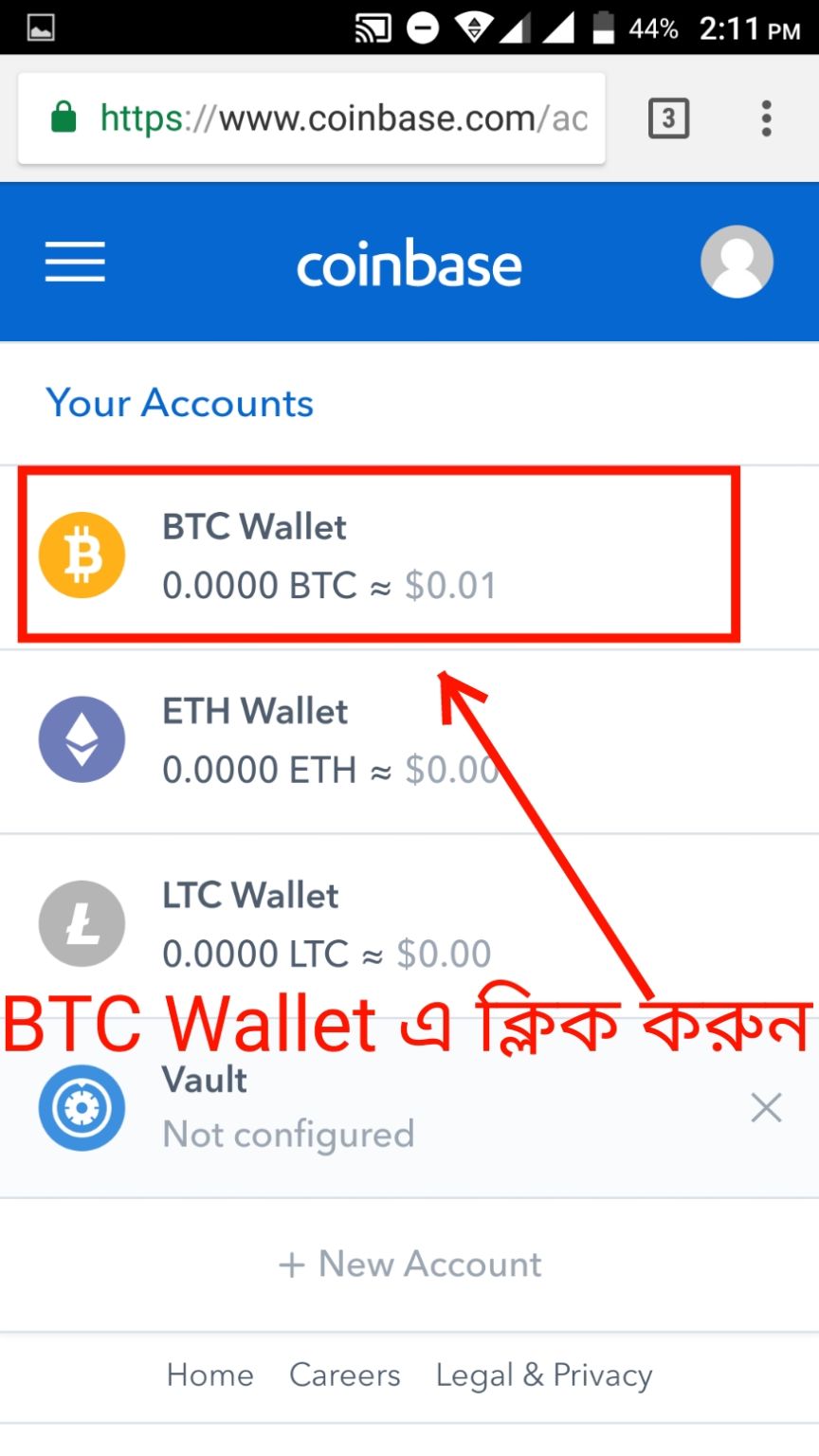
Task: Open the Home footer link
Action: pyautogui.click(x=210, y=1374)
